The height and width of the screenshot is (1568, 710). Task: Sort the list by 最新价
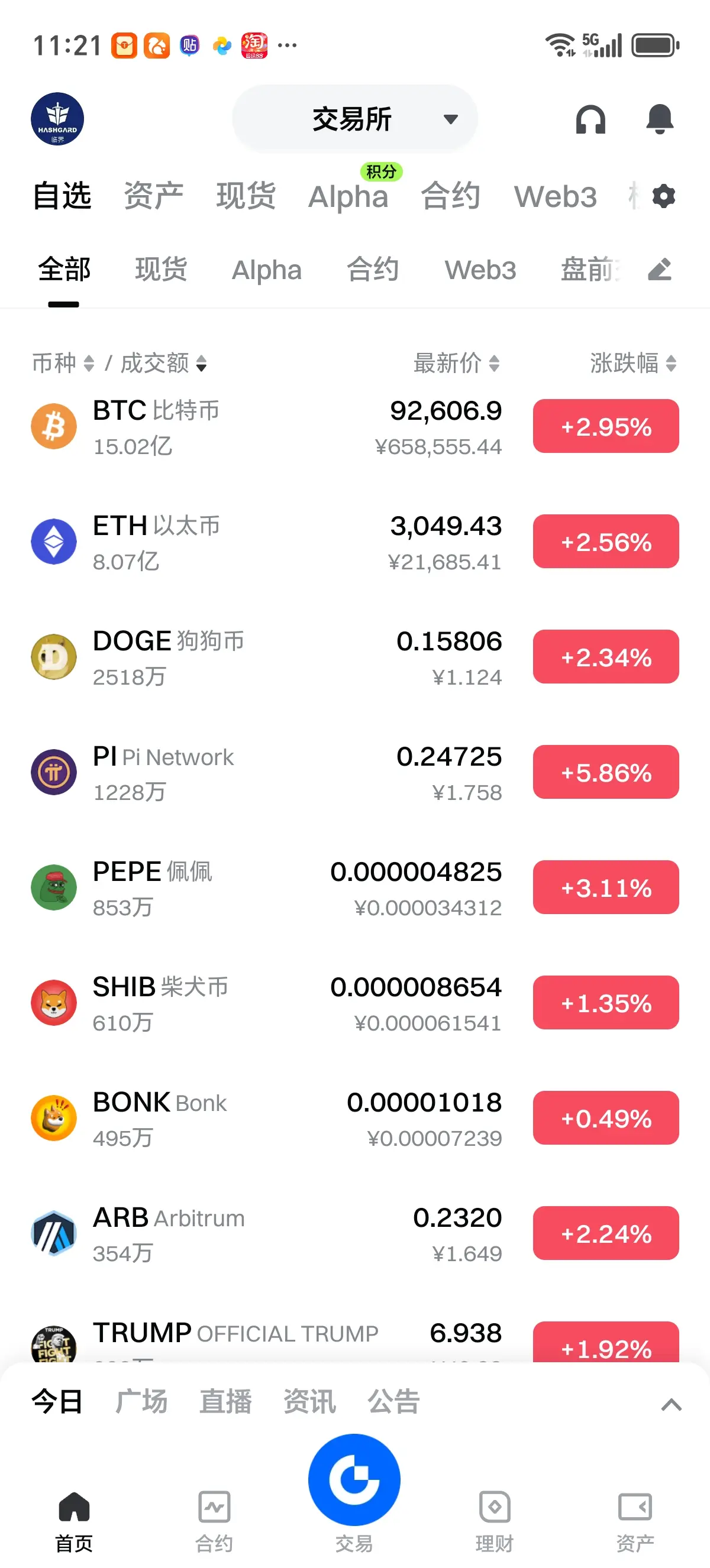point(456,364)
